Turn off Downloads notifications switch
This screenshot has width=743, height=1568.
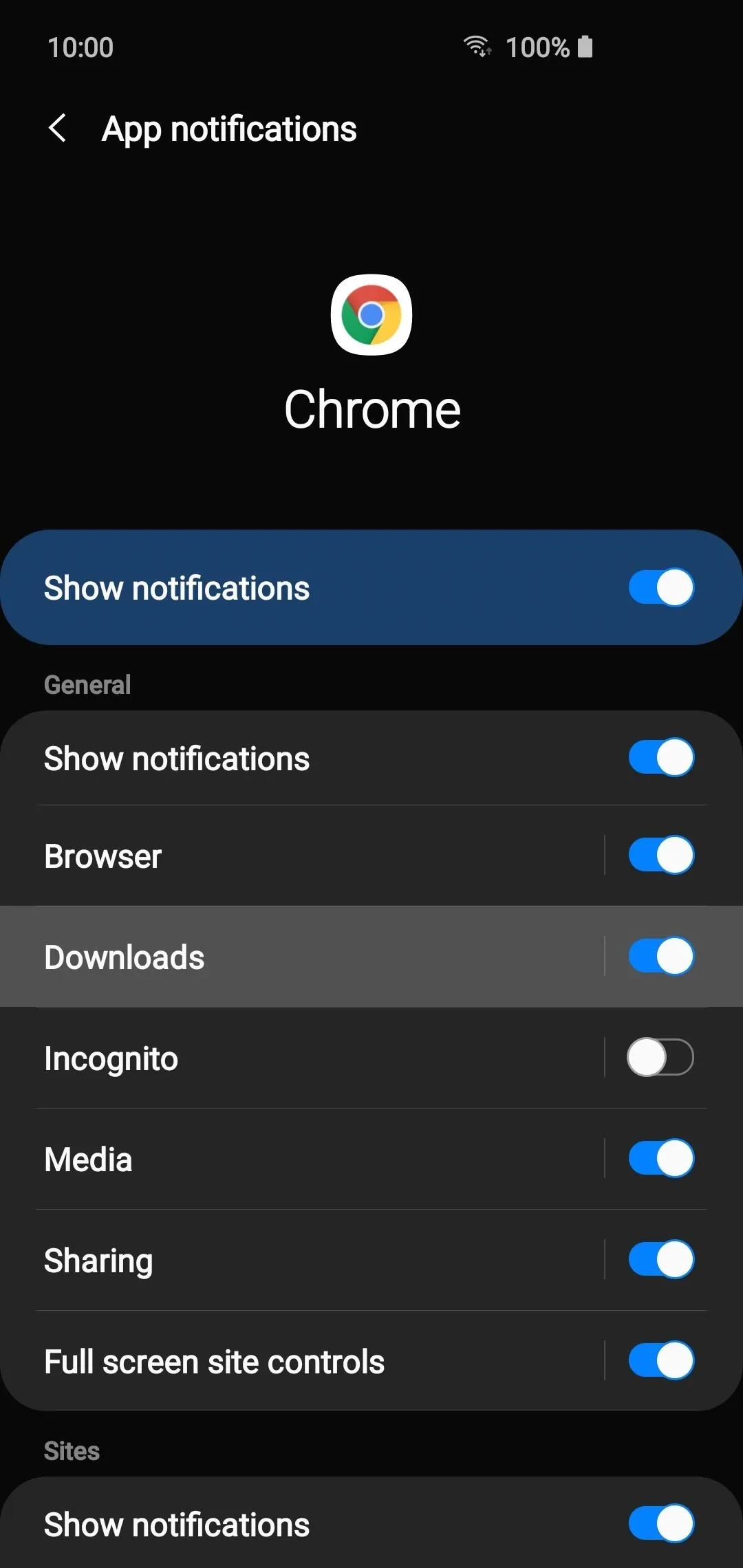[660, 956]
